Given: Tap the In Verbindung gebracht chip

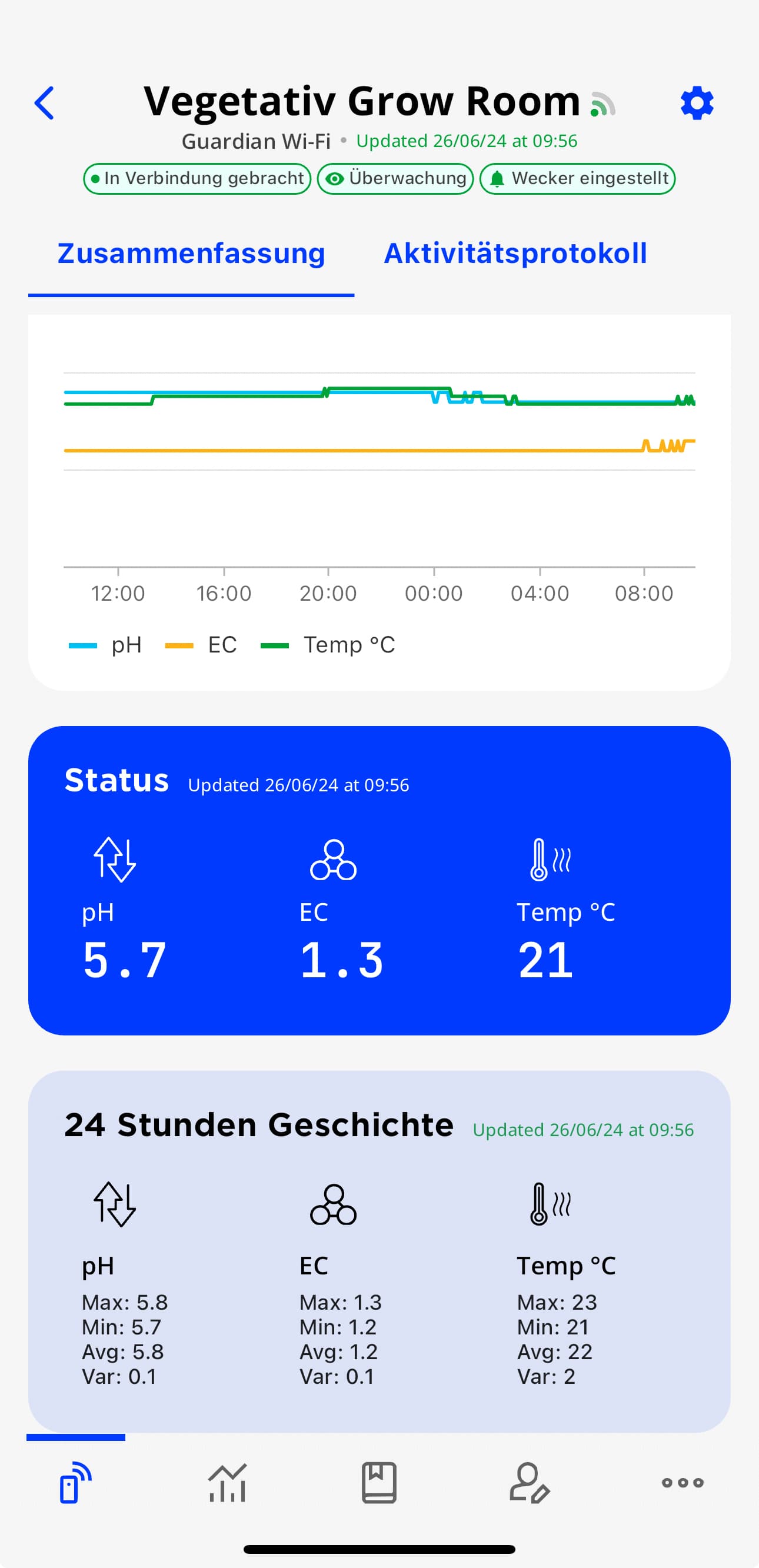Looking at the screenshot, I should [x=197, y=178].
